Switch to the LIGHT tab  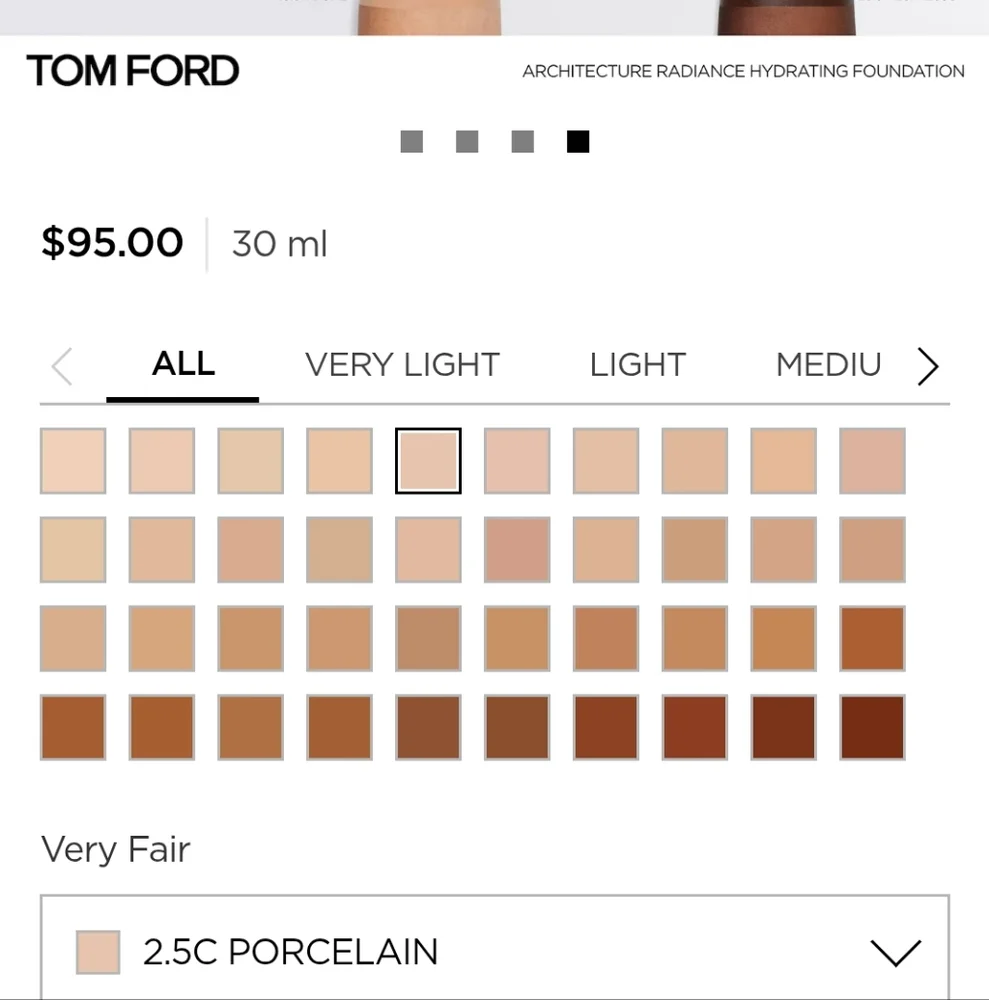click(x=637, y=365)
